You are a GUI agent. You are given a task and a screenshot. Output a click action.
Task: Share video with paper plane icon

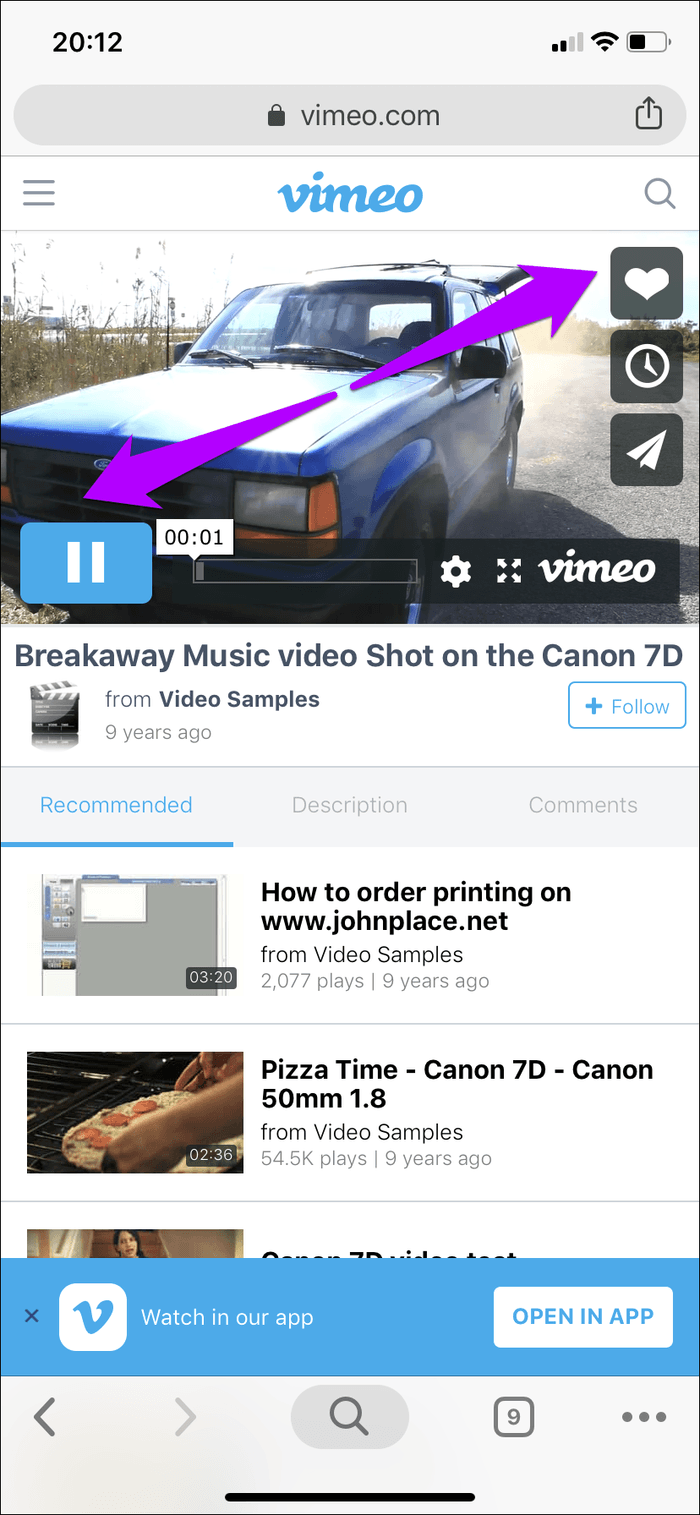coord(646,450)
